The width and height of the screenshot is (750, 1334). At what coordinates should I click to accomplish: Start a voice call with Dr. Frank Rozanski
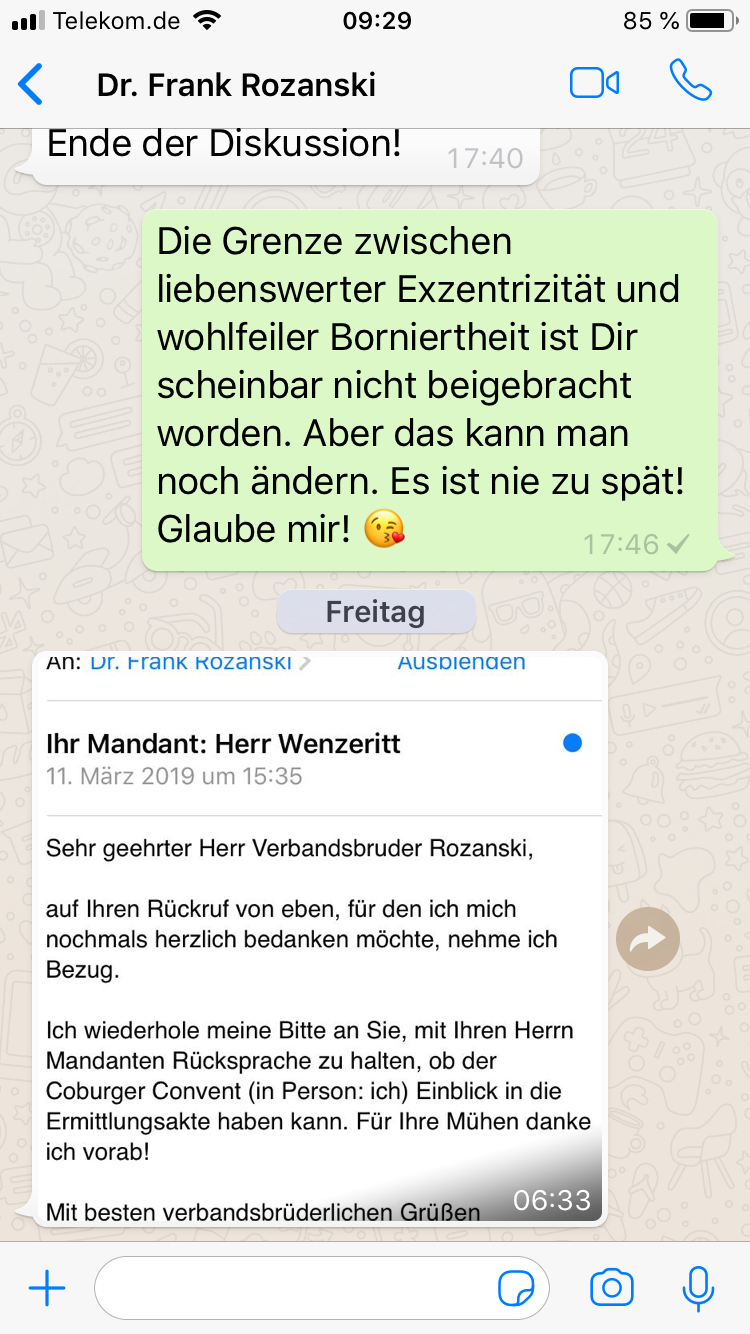690,82
